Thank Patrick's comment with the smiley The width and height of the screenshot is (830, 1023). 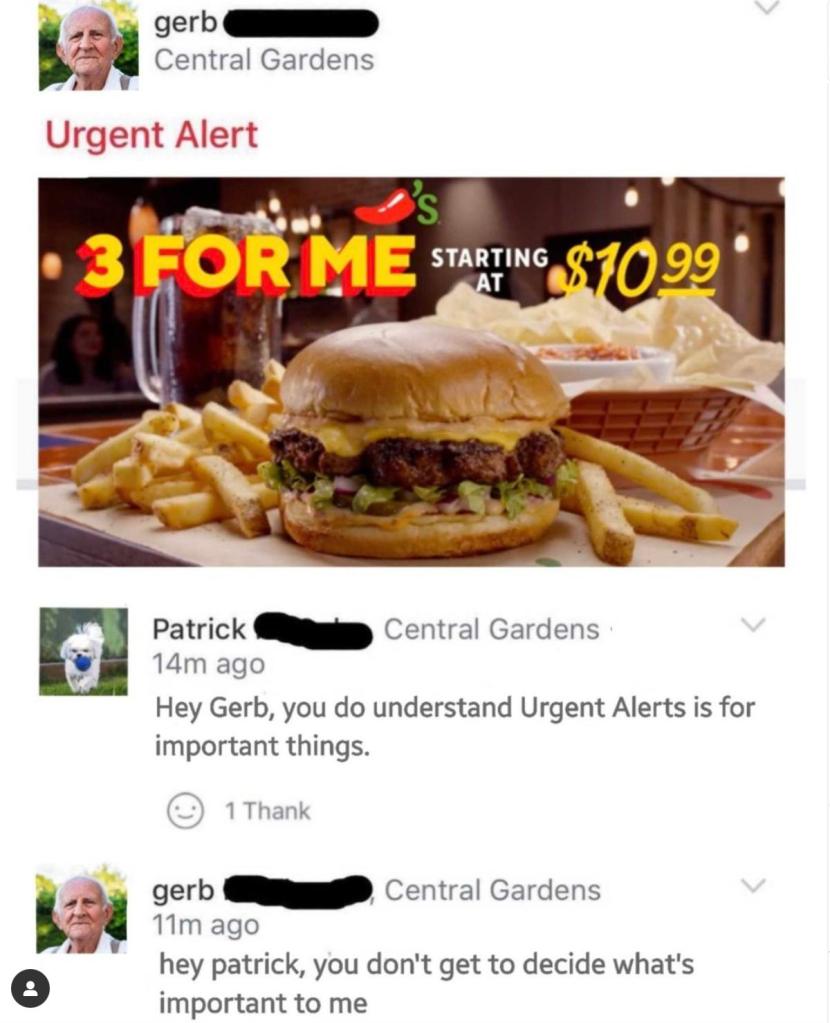(182, 810)
